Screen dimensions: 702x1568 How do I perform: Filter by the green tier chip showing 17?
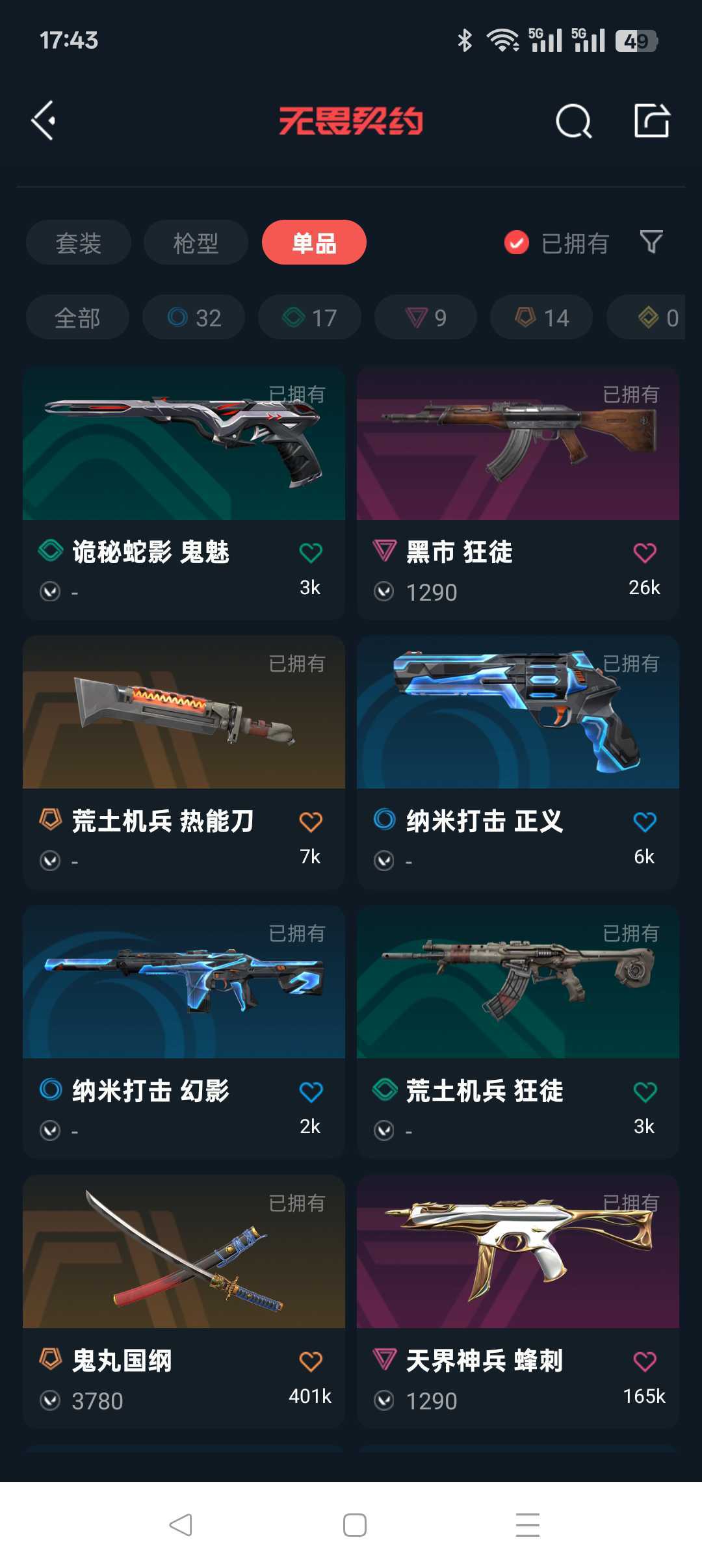point(309,317)
